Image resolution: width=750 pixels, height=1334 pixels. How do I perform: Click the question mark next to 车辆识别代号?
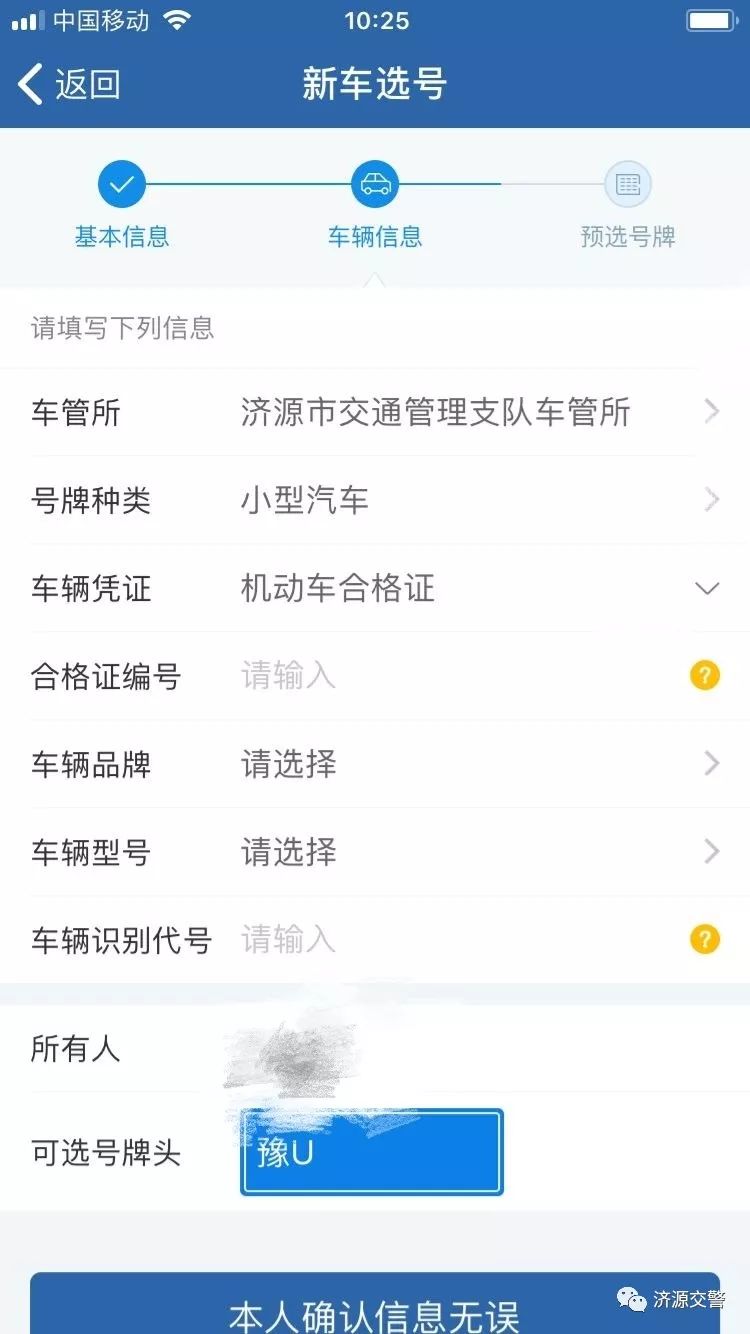[x=705, y=940]
